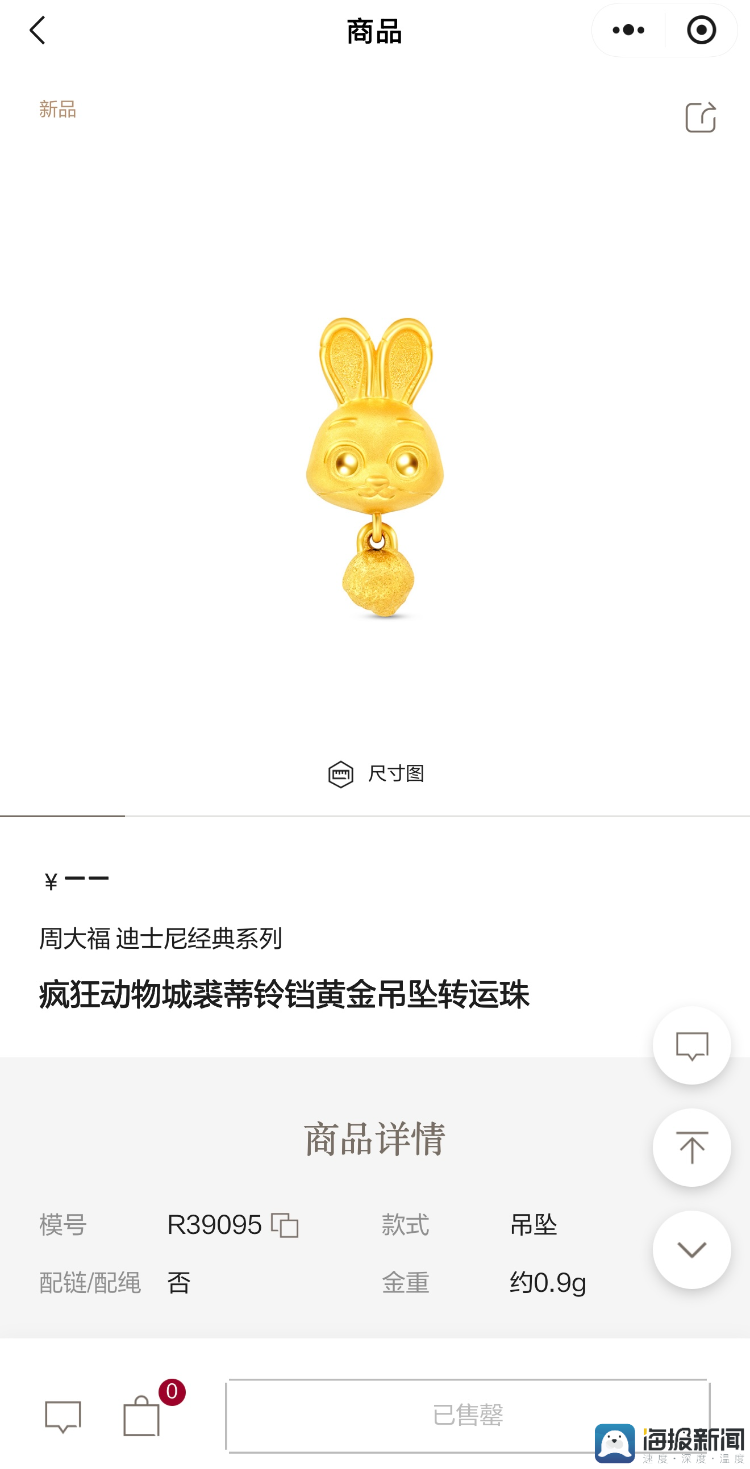Tap the floating down-chevron button
The image size is (750, 1469).
[692, 1250]
